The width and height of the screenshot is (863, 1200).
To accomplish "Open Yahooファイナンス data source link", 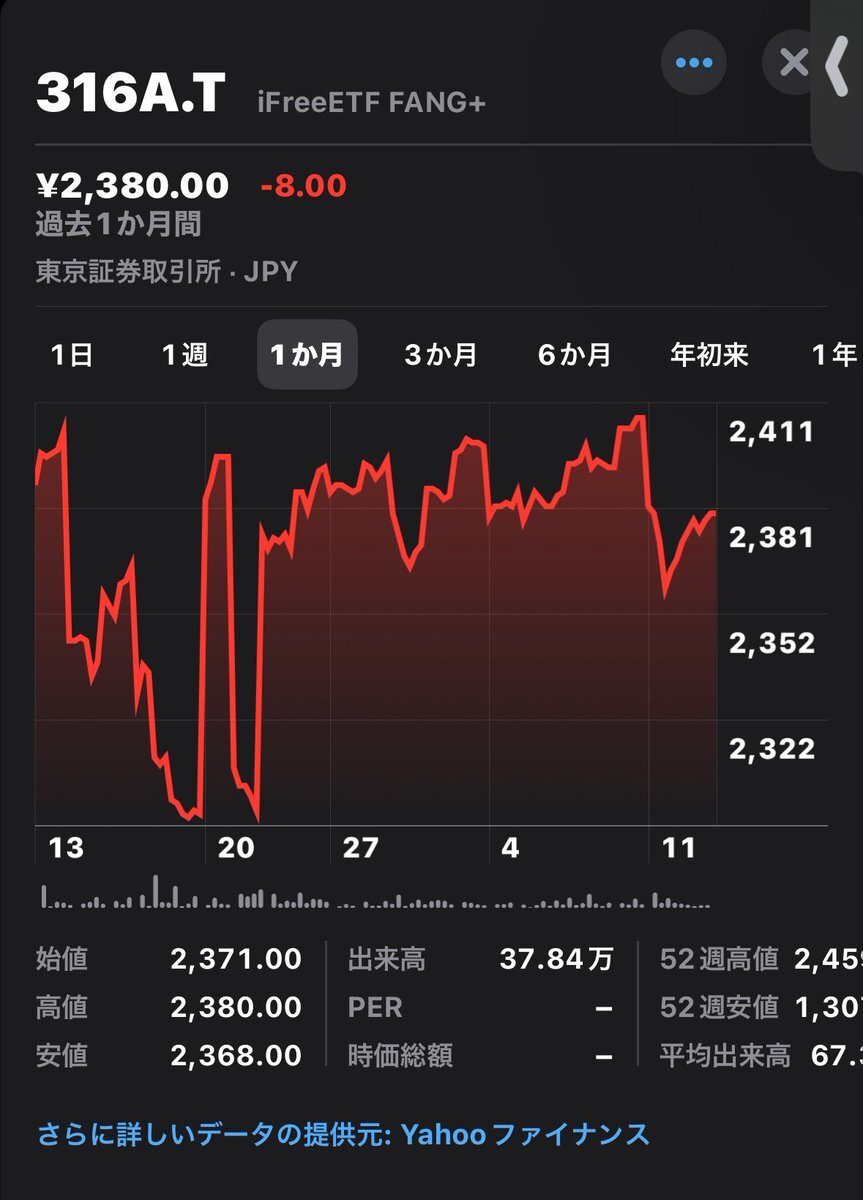I will (x=343, y=1134).
